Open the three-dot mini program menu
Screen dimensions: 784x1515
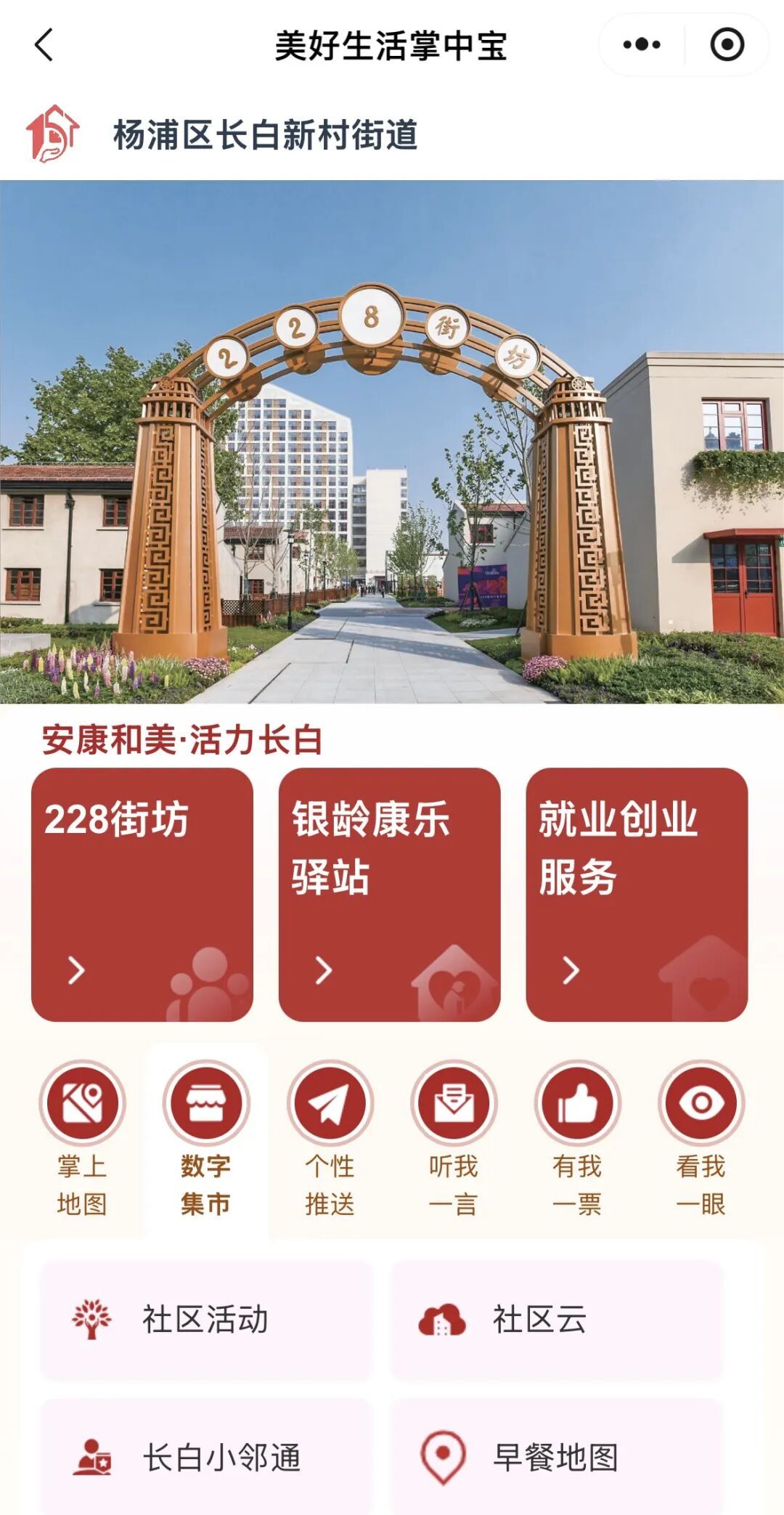click(x=642, y=45)
